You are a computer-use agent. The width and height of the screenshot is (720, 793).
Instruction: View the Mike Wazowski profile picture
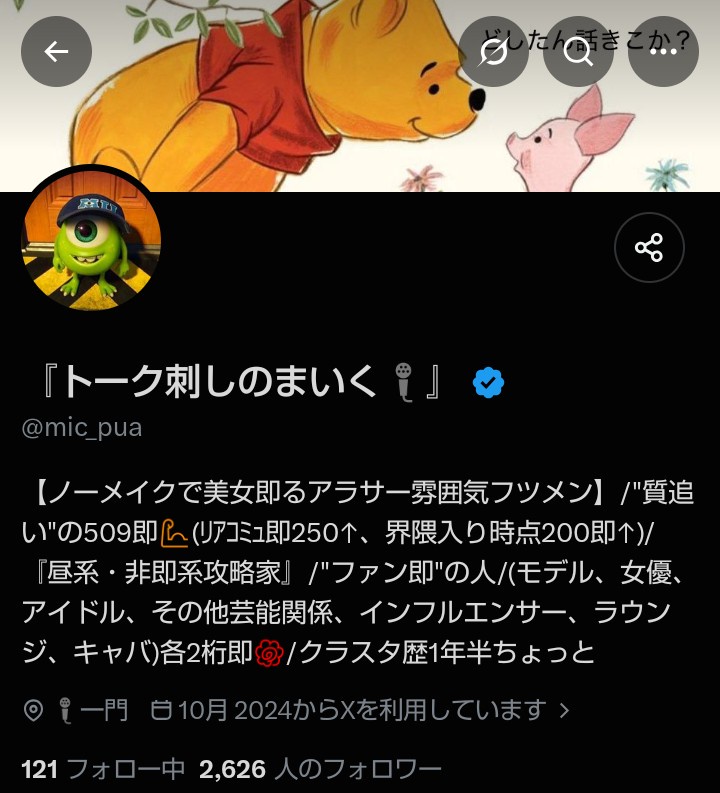pyautogui.click(x=91, y=240)
